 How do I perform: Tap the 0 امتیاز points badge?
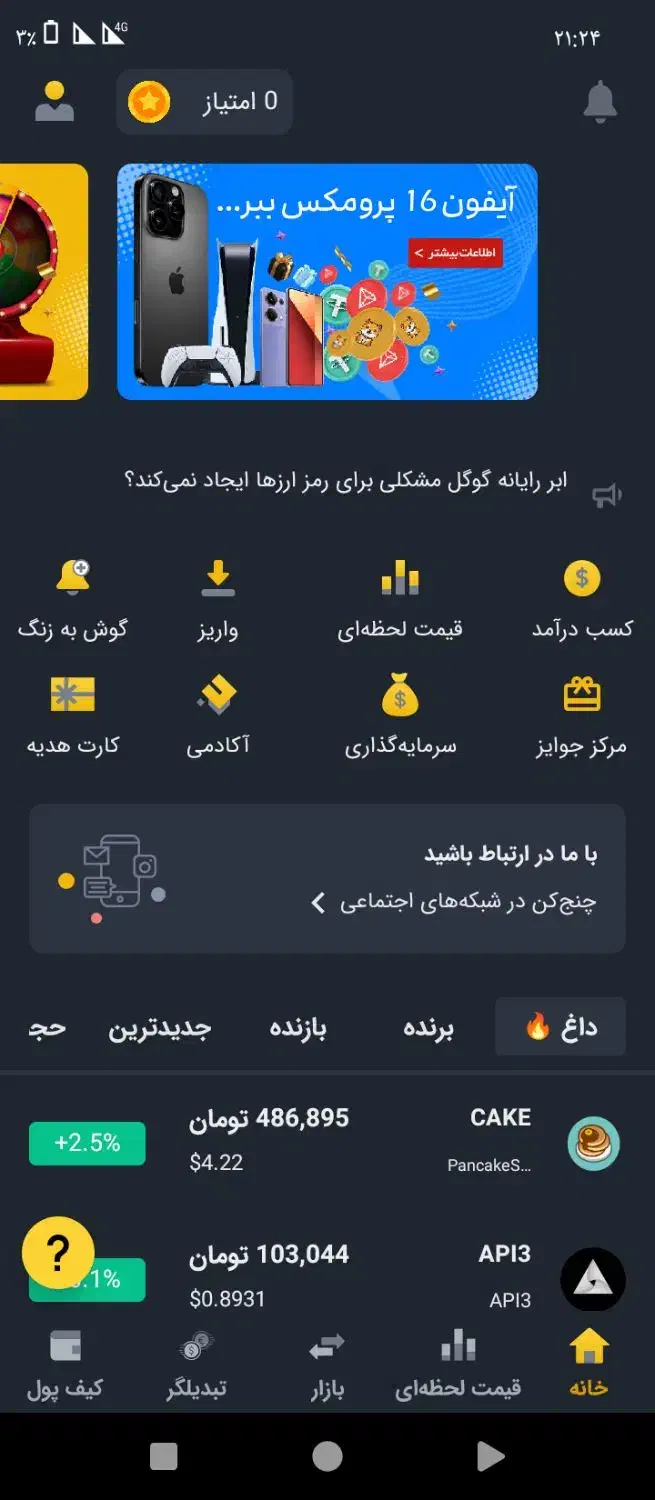[205, 102]
